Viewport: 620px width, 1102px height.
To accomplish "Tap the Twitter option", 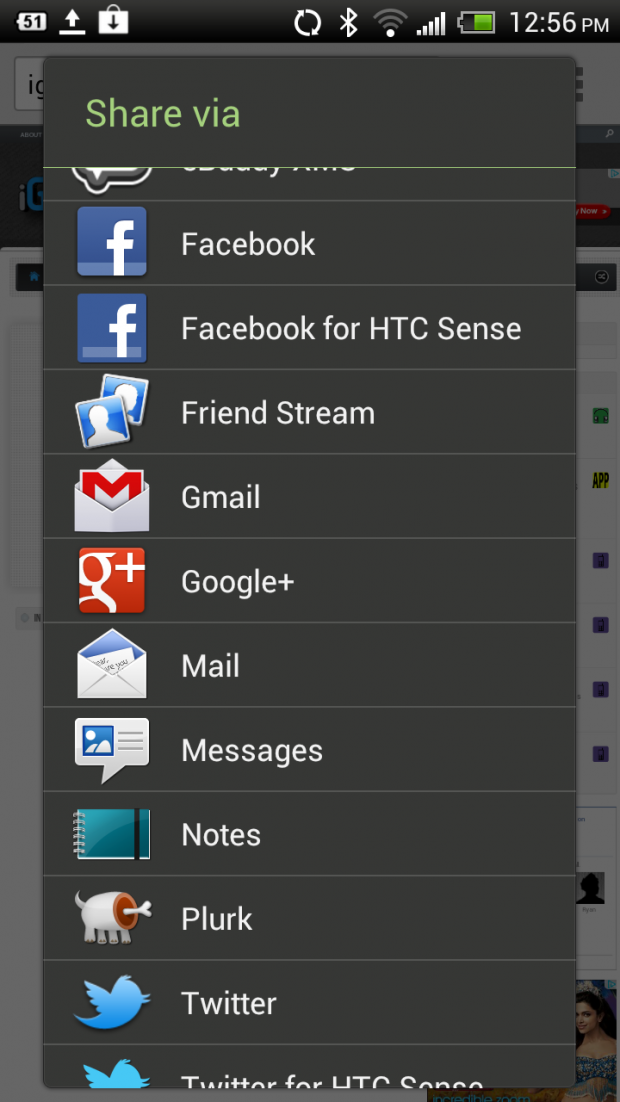I will [308, 1003].
